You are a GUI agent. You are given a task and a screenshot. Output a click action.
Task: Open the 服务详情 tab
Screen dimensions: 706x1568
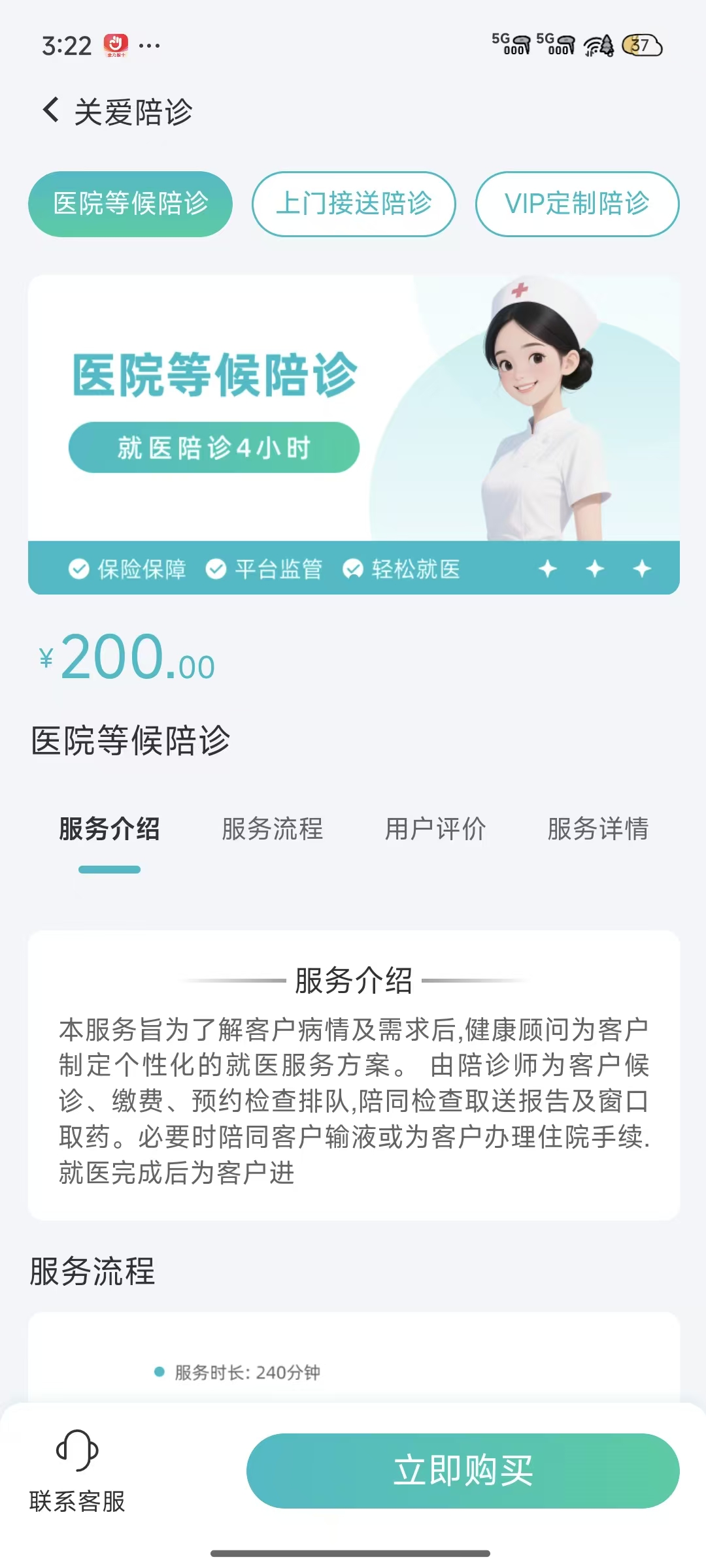click(597, 829)
